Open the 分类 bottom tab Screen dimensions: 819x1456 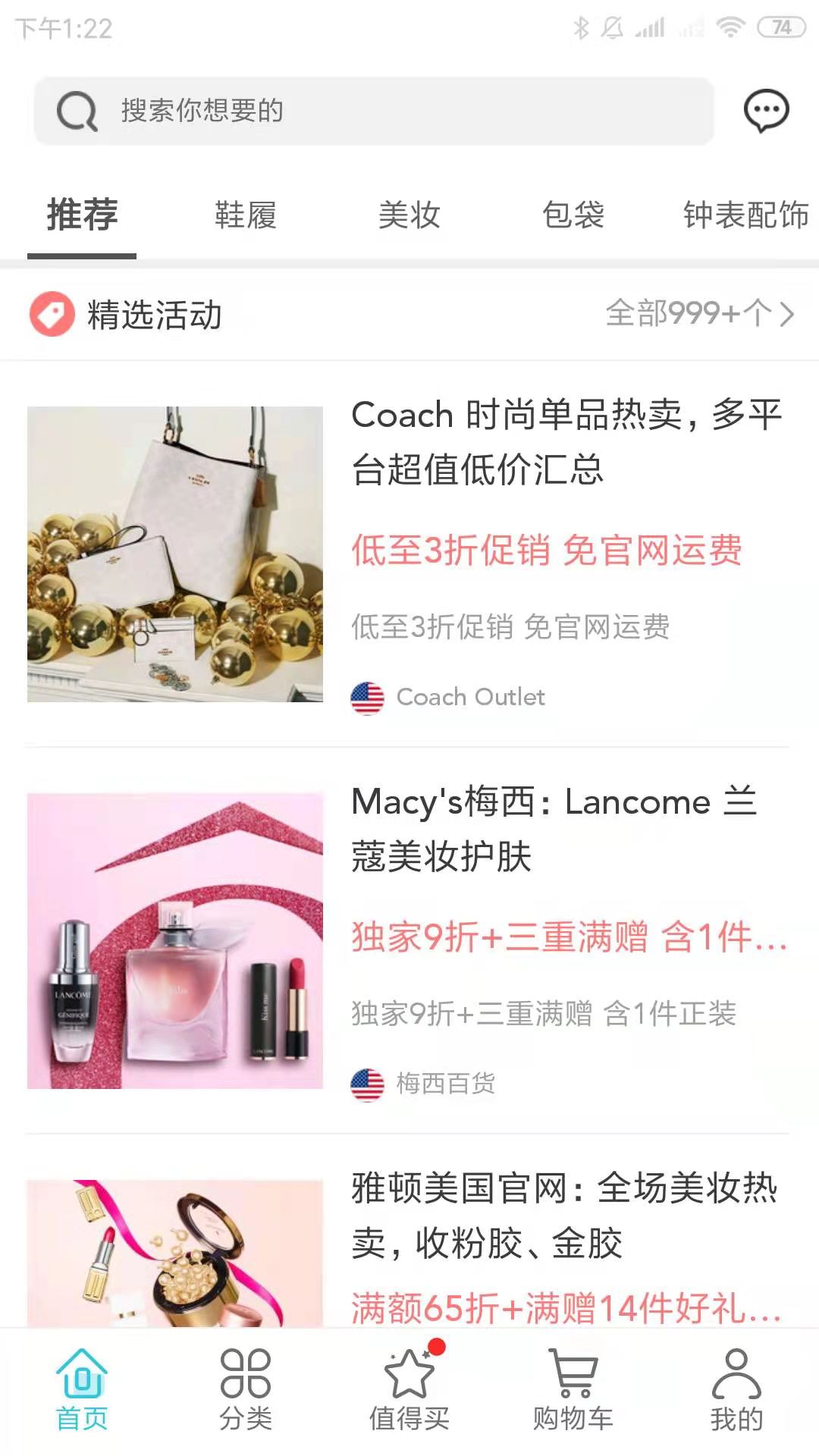(x=246, y=1391)
